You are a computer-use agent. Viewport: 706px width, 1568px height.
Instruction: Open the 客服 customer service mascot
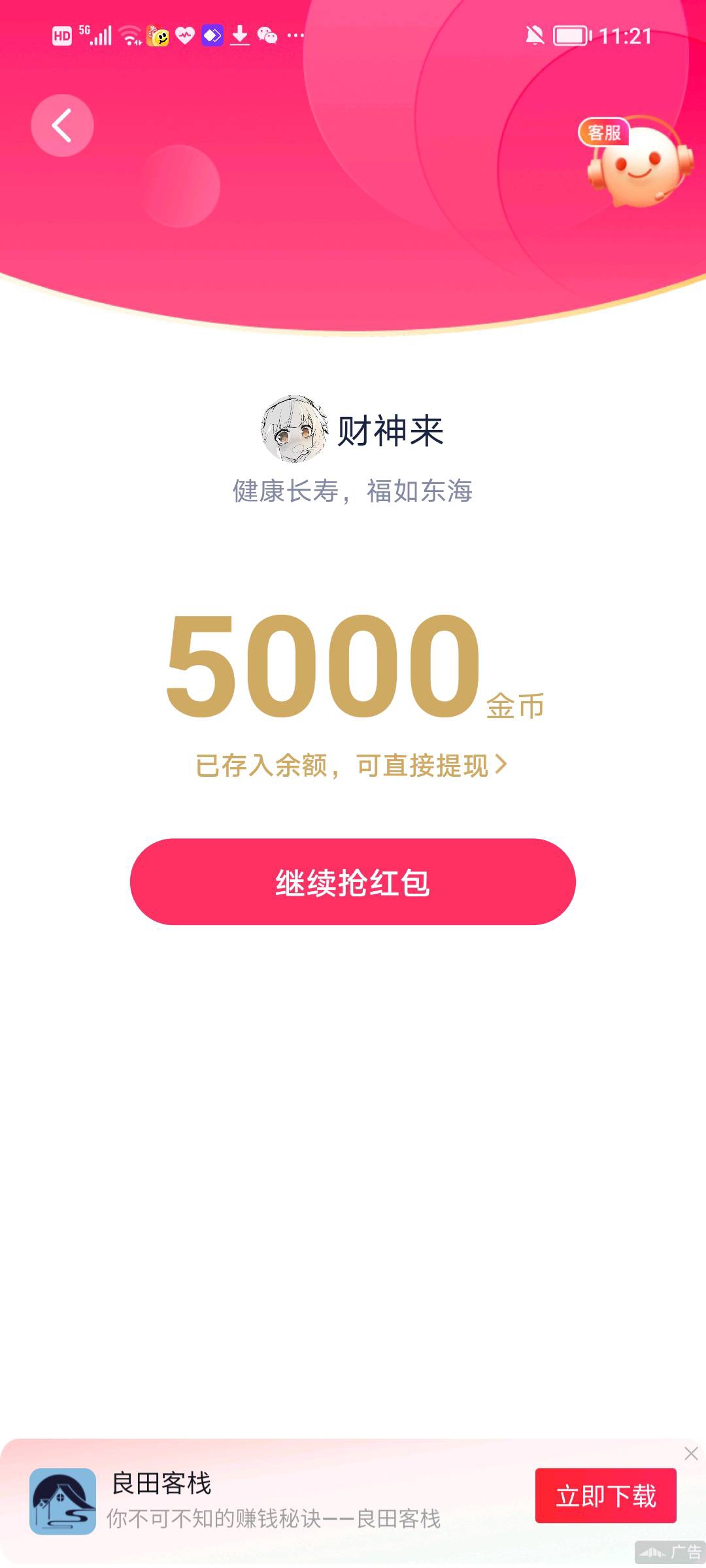(x=635, y=162)
